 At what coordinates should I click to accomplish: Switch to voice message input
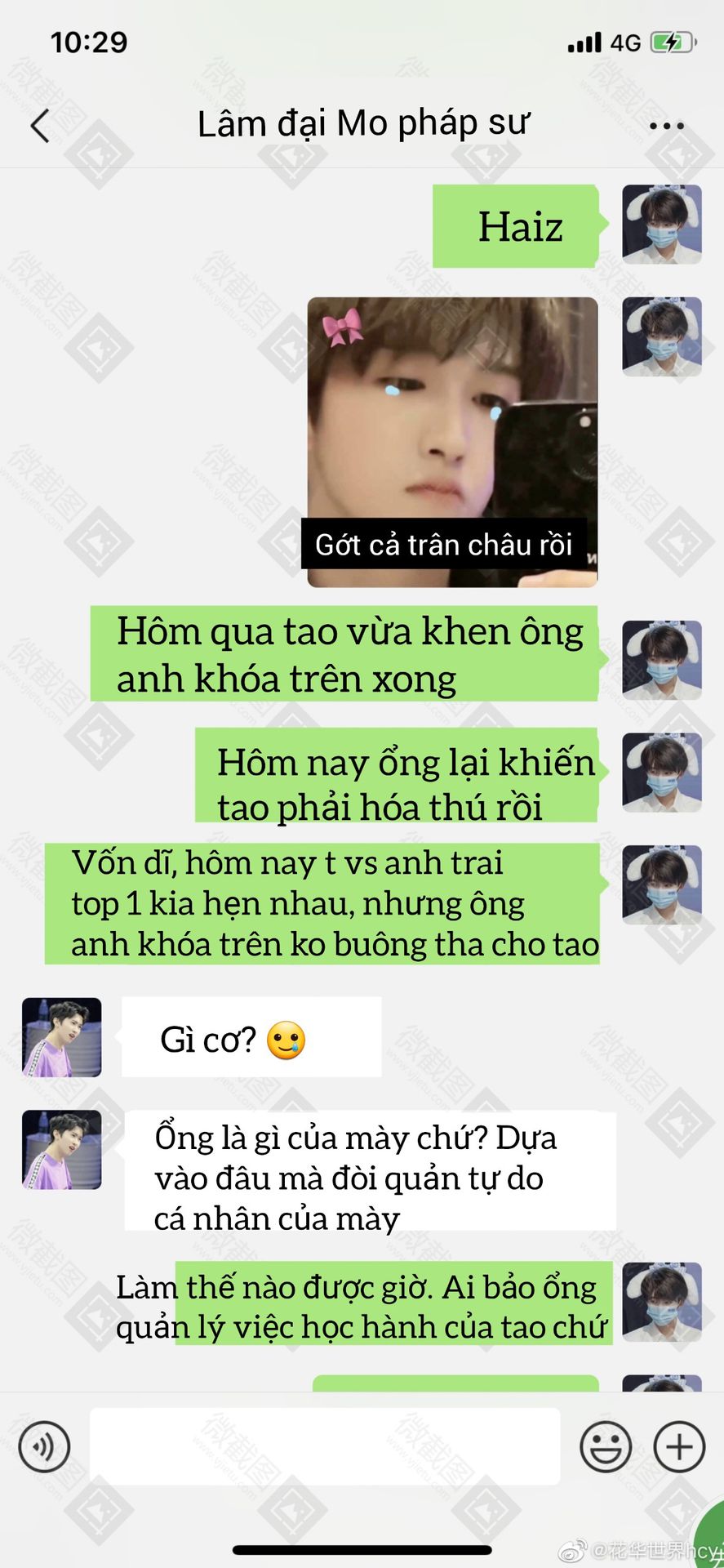[44, 1446]
